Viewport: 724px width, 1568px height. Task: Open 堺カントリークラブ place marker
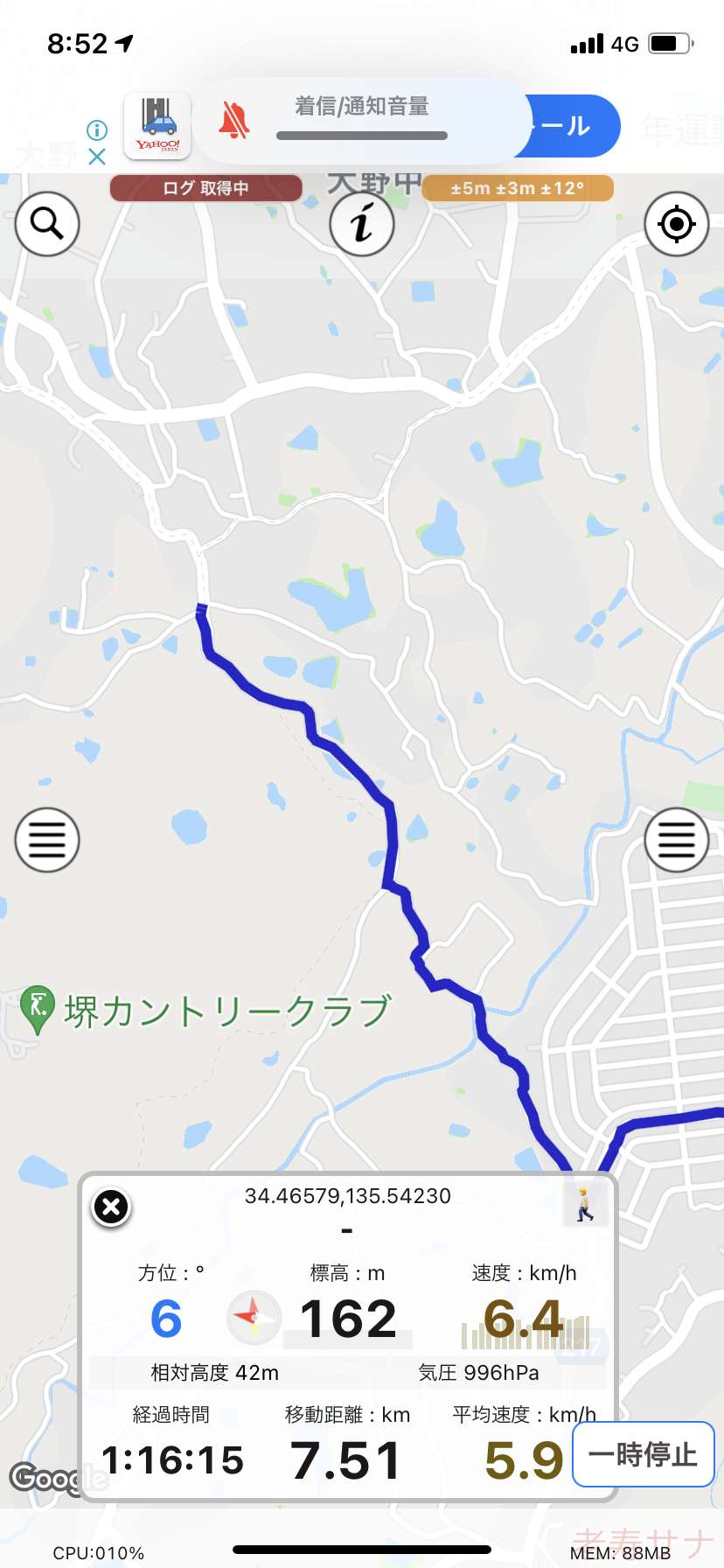point(38,1009)
